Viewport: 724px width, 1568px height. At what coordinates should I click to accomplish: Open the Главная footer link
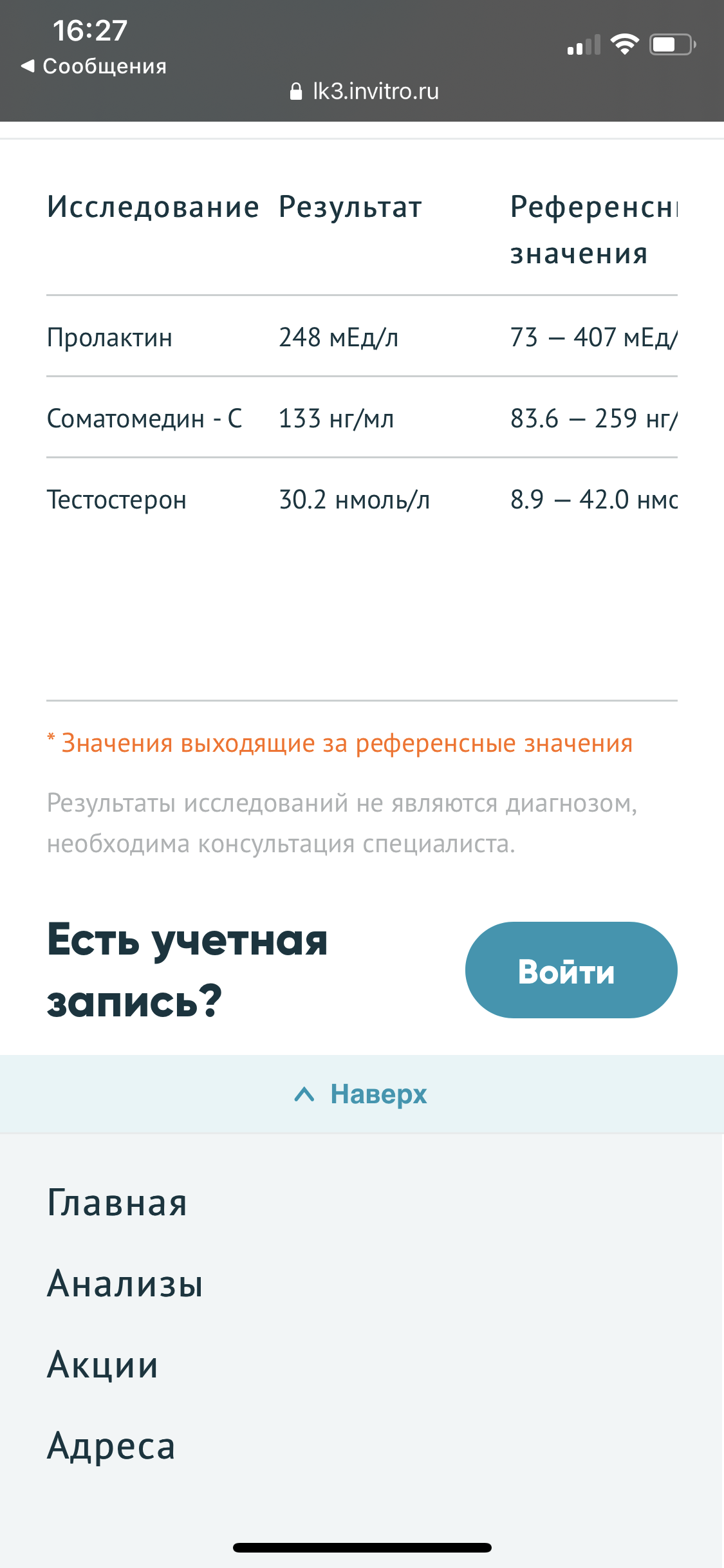coord(117,1202)
